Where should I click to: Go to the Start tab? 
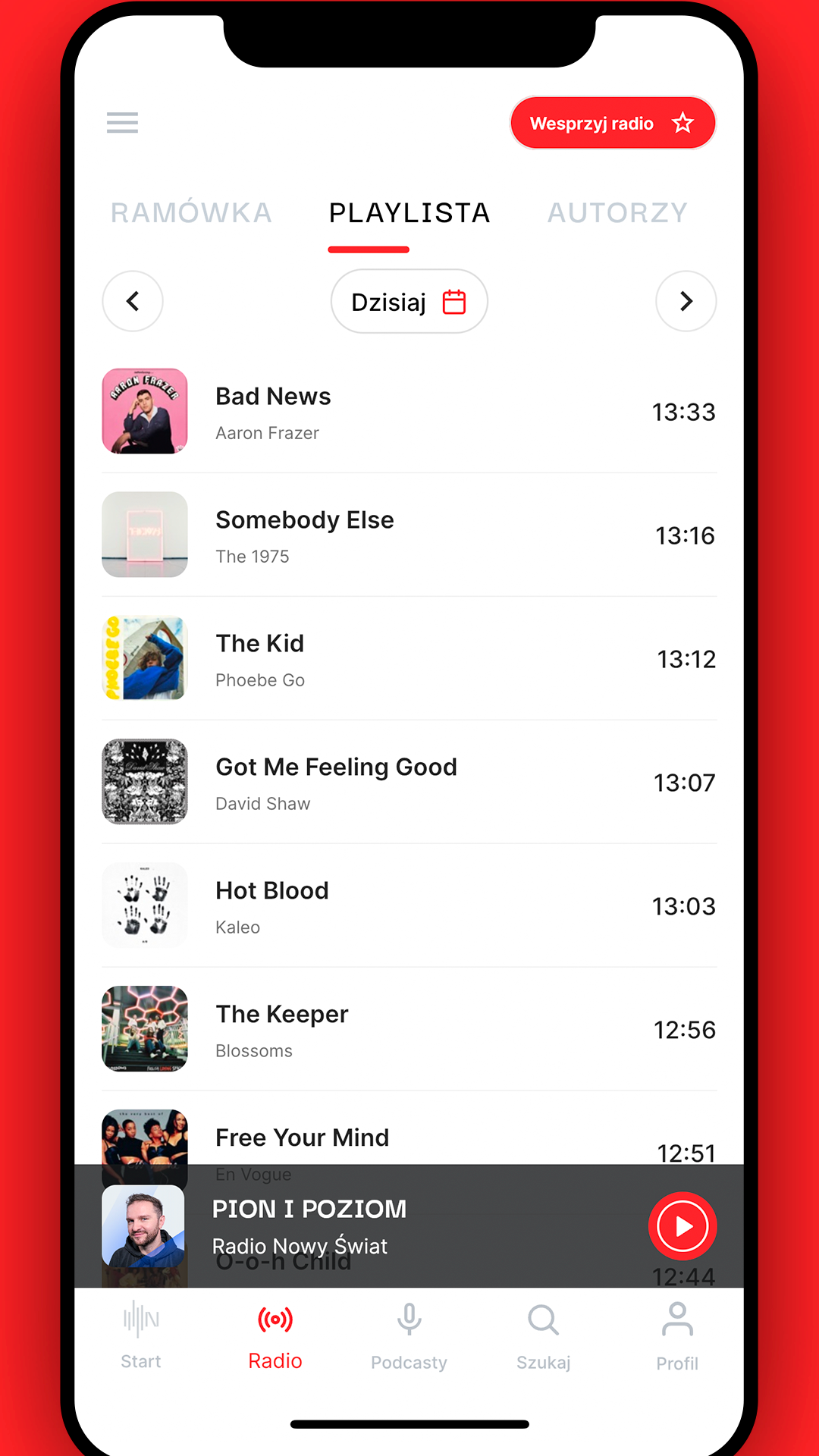(x=141, y=1336)
